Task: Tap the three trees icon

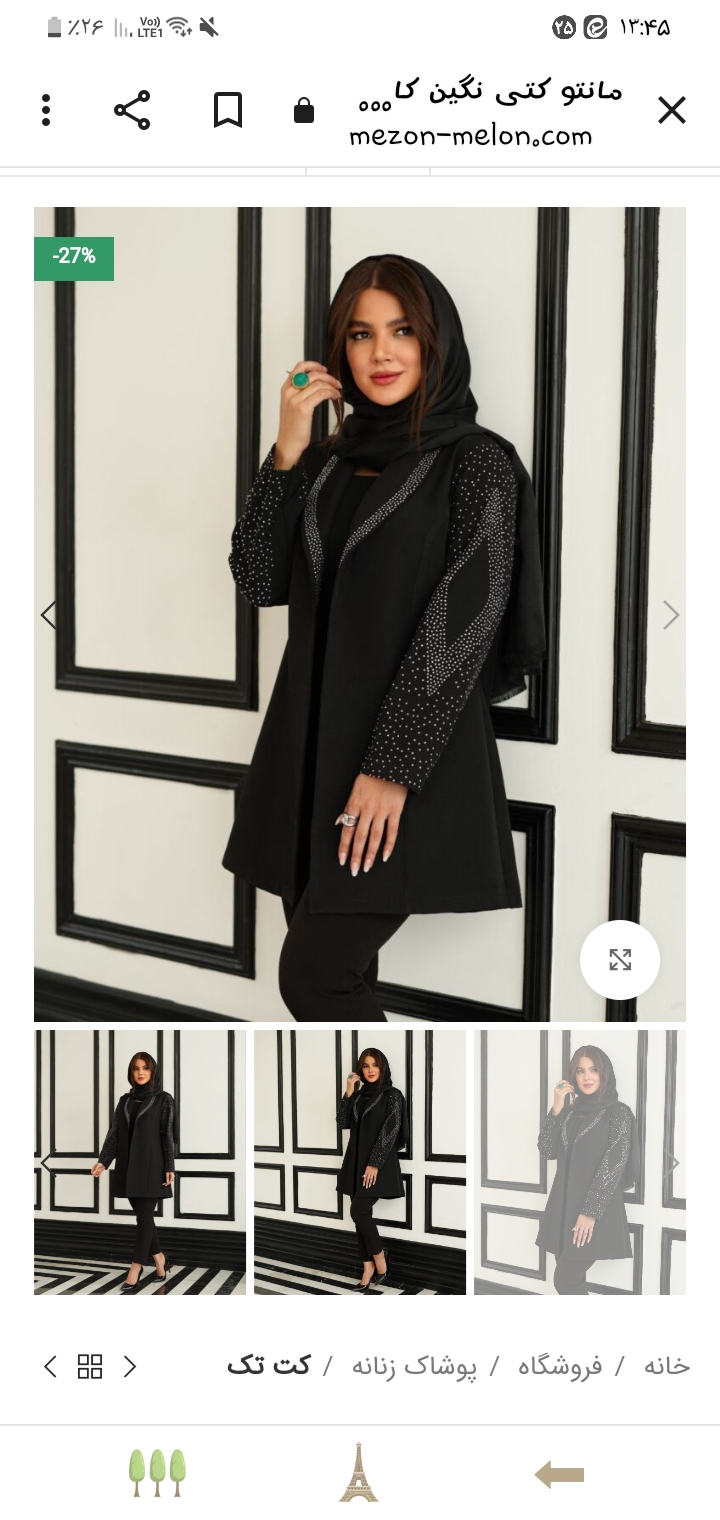Action: pyautogui.click(x=157, y=1472)
